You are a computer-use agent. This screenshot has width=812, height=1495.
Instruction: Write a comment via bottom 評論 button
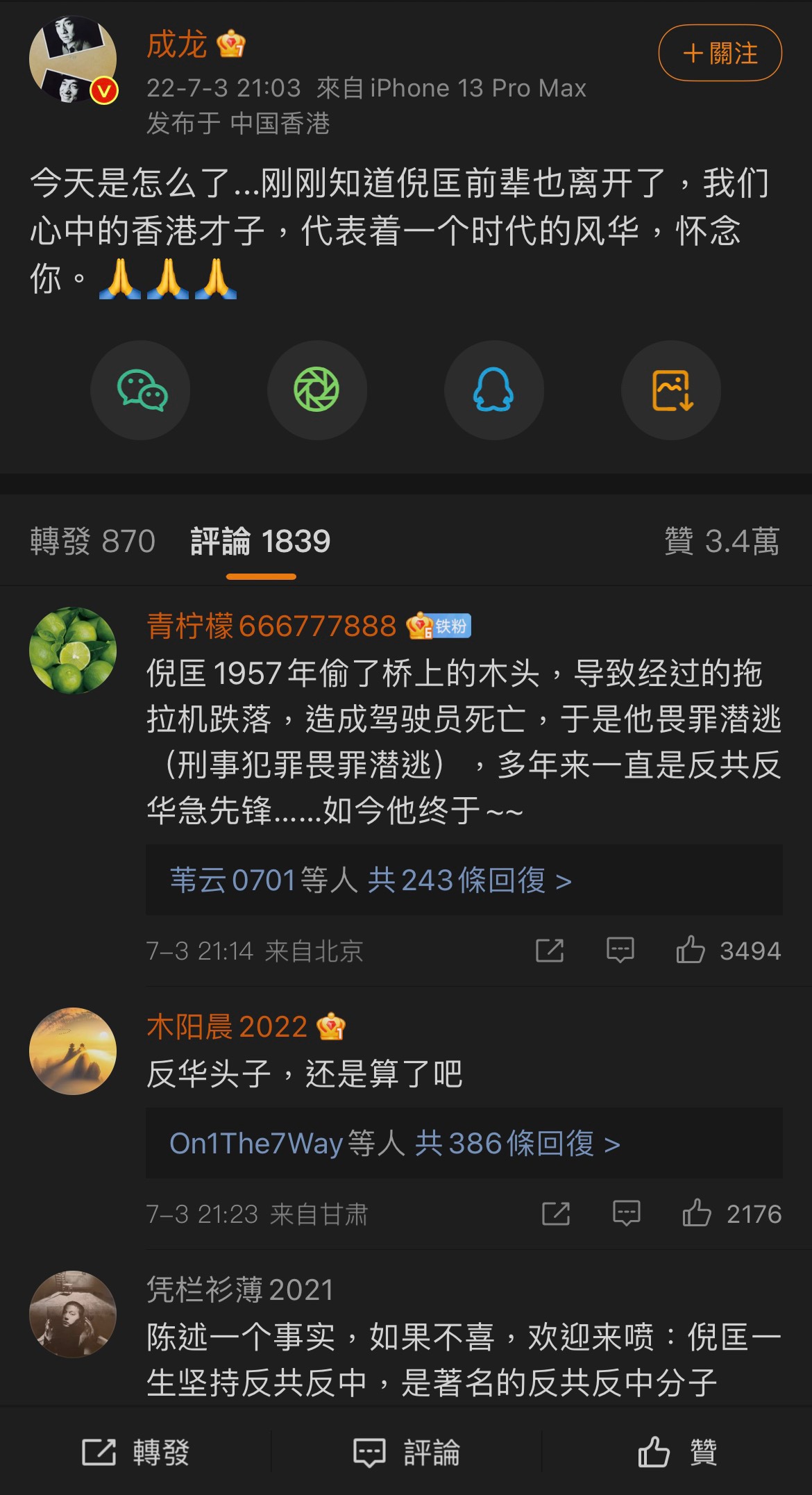(406, 1453)
